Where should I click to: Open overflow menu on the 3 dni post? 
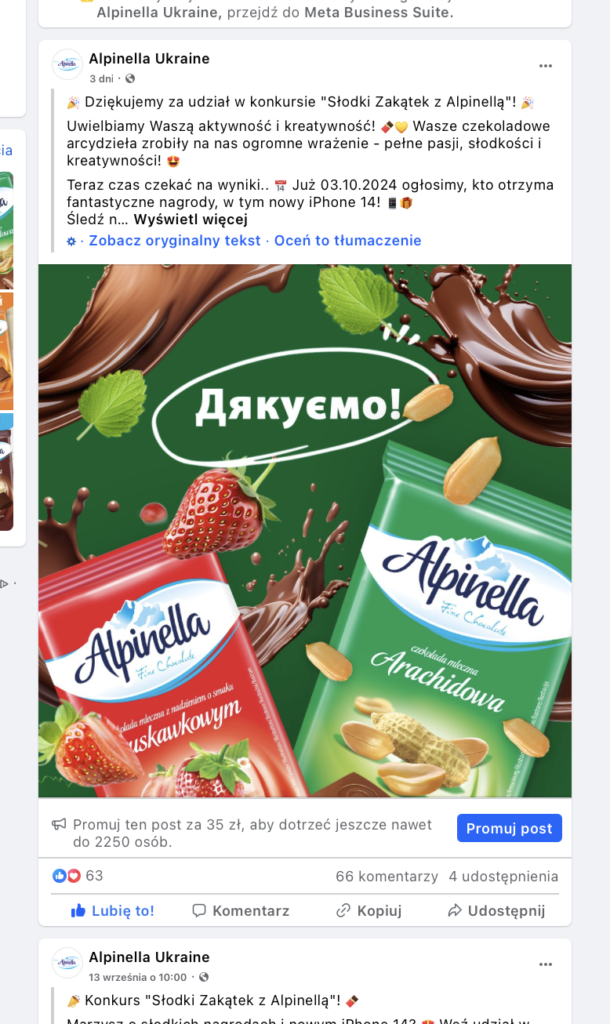coord(545,66)
